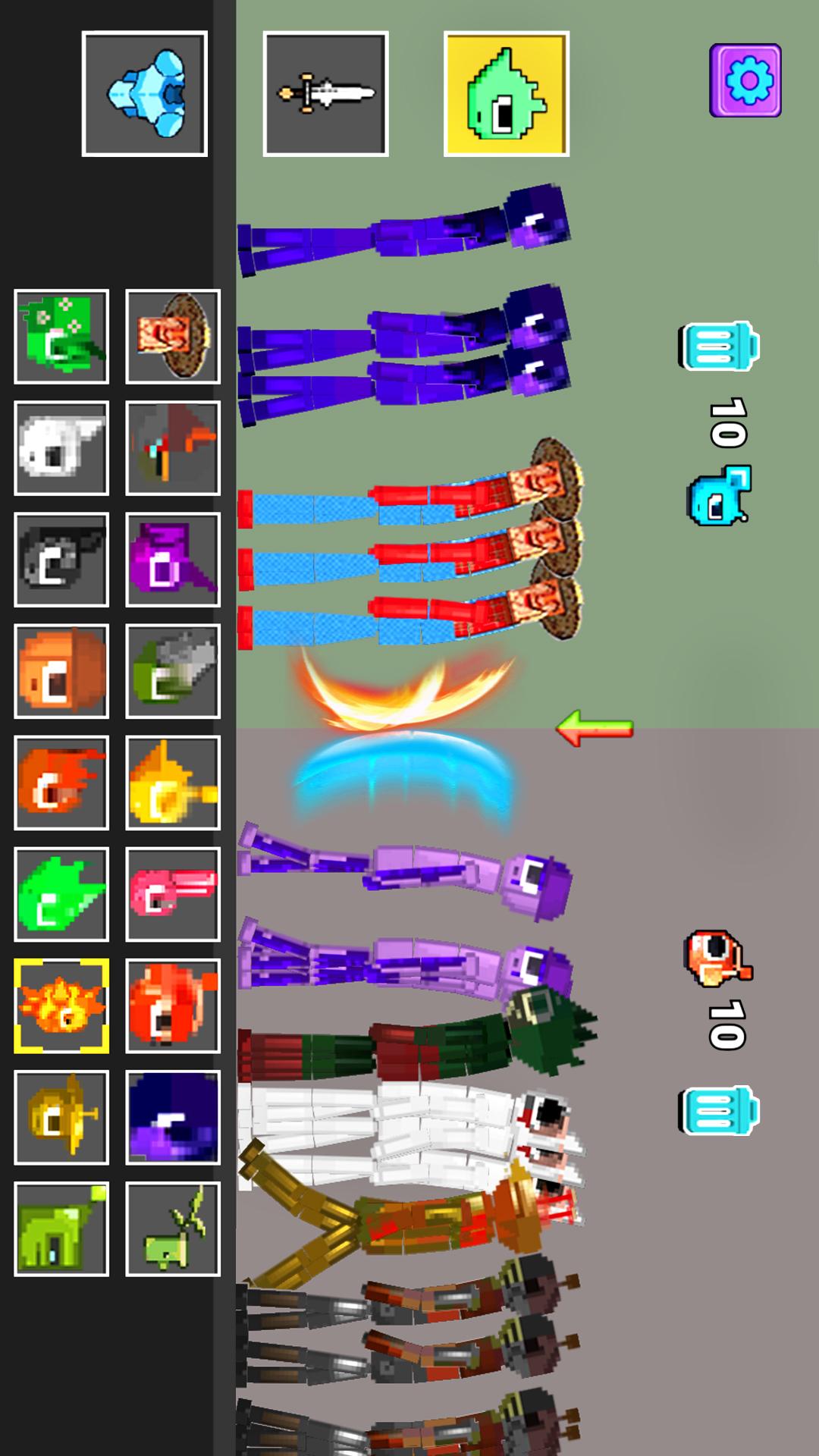Pick the yellow flame head character
This screenshot has height=1456, width=819.
click(x=173, y=783)
